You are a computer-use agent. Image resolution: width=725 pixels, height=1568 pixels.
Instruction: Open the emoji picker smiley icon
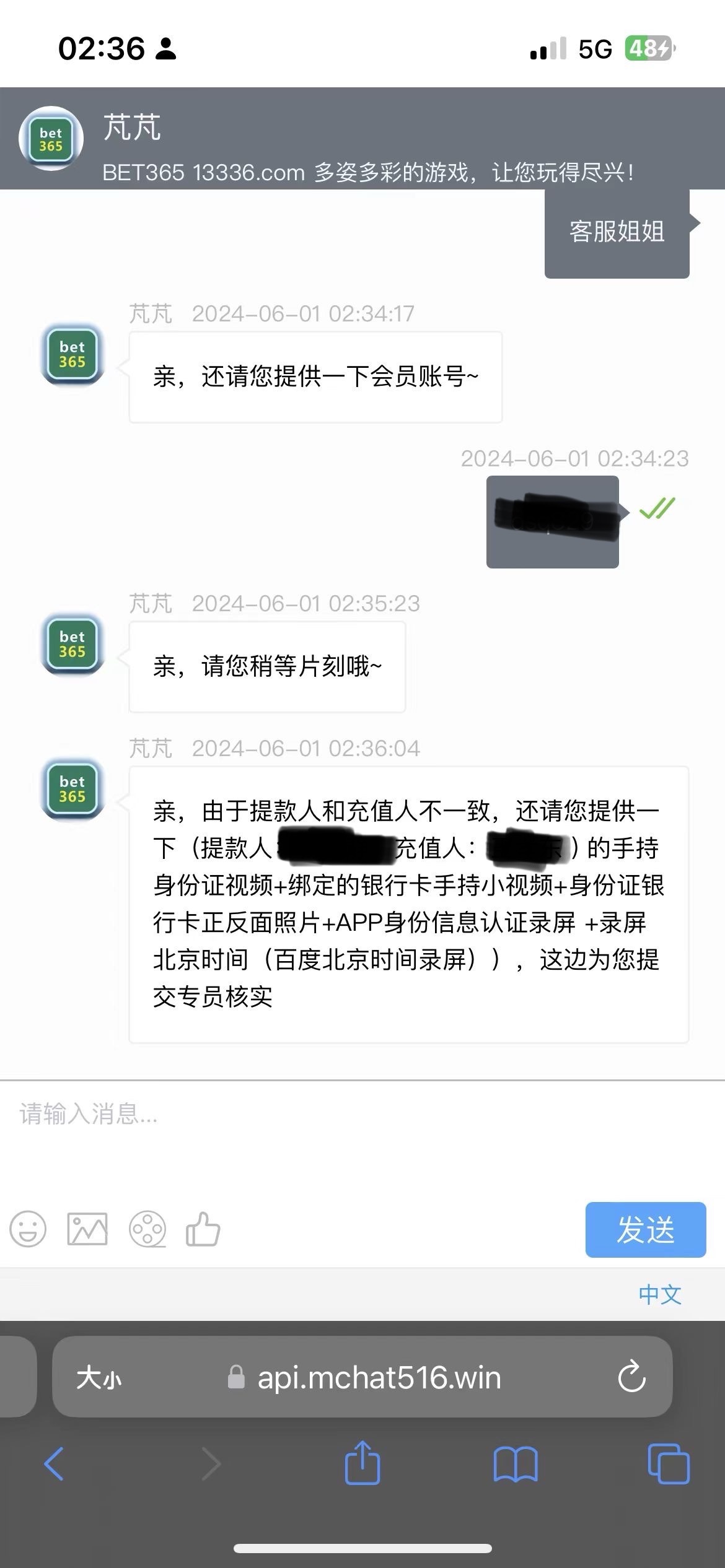point(28,1229)
